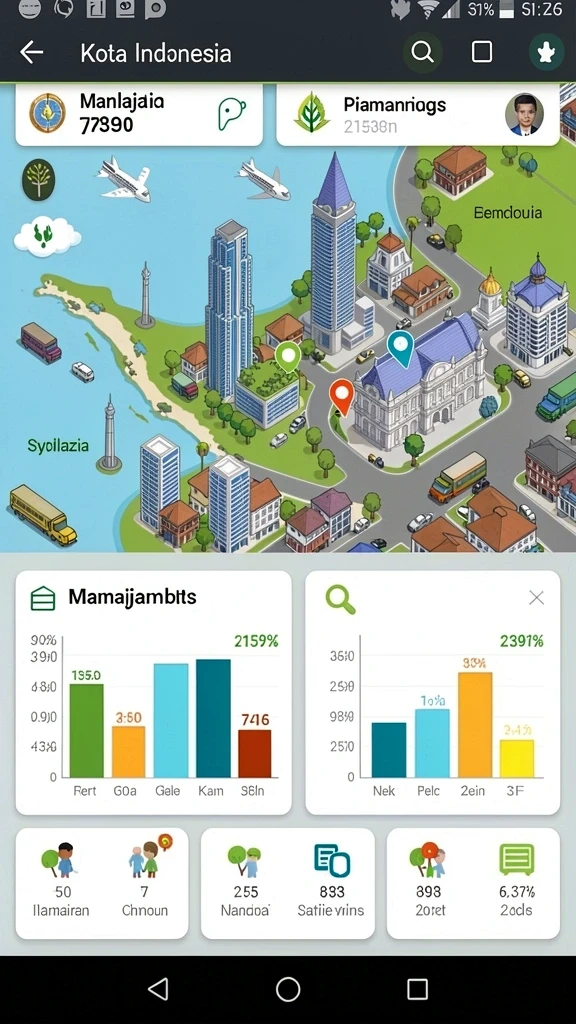The height and width of the screenshot is (1024, 576).
Task: Tap the system home button
Action: tap(288, 989)
